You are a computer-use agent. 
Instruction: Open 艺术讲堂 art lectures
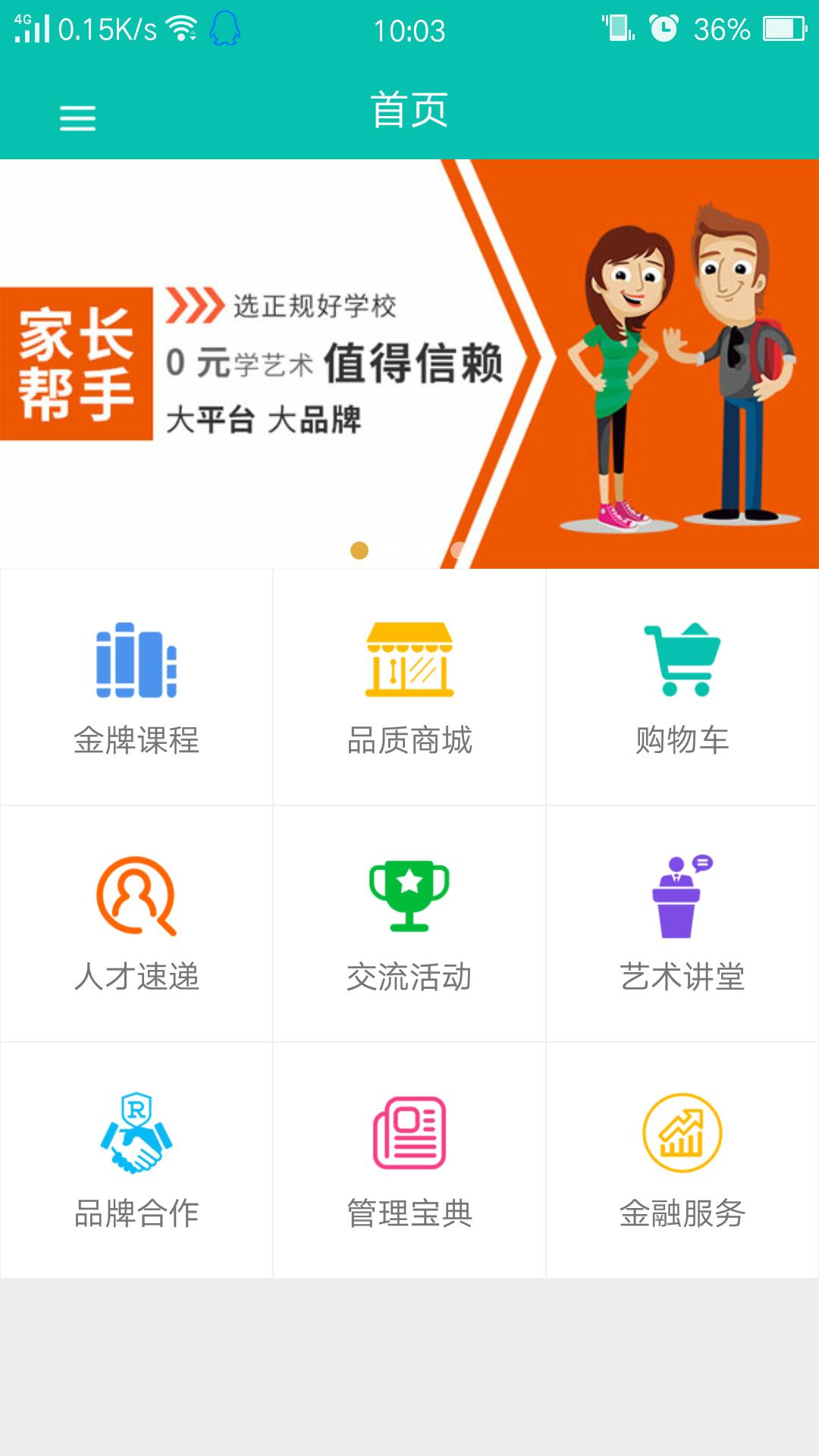click(682, 924)
